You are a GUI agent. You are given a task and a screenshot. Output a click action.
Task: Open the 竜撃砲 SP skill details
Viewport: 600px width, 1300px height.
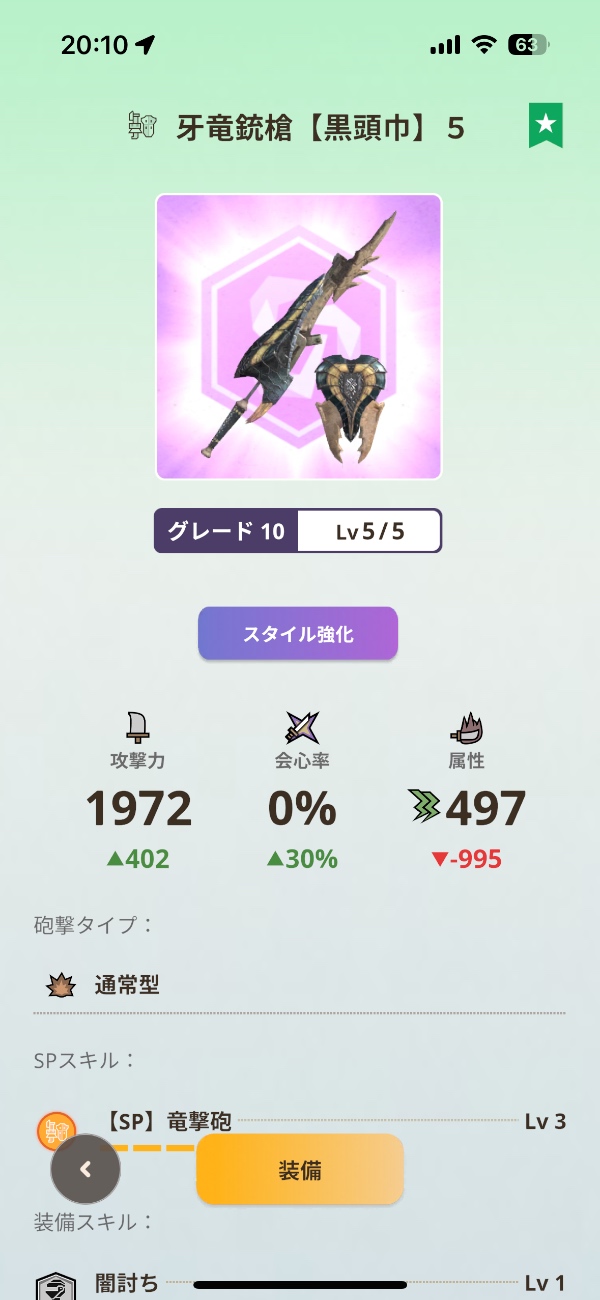[x=300, y=1121]
